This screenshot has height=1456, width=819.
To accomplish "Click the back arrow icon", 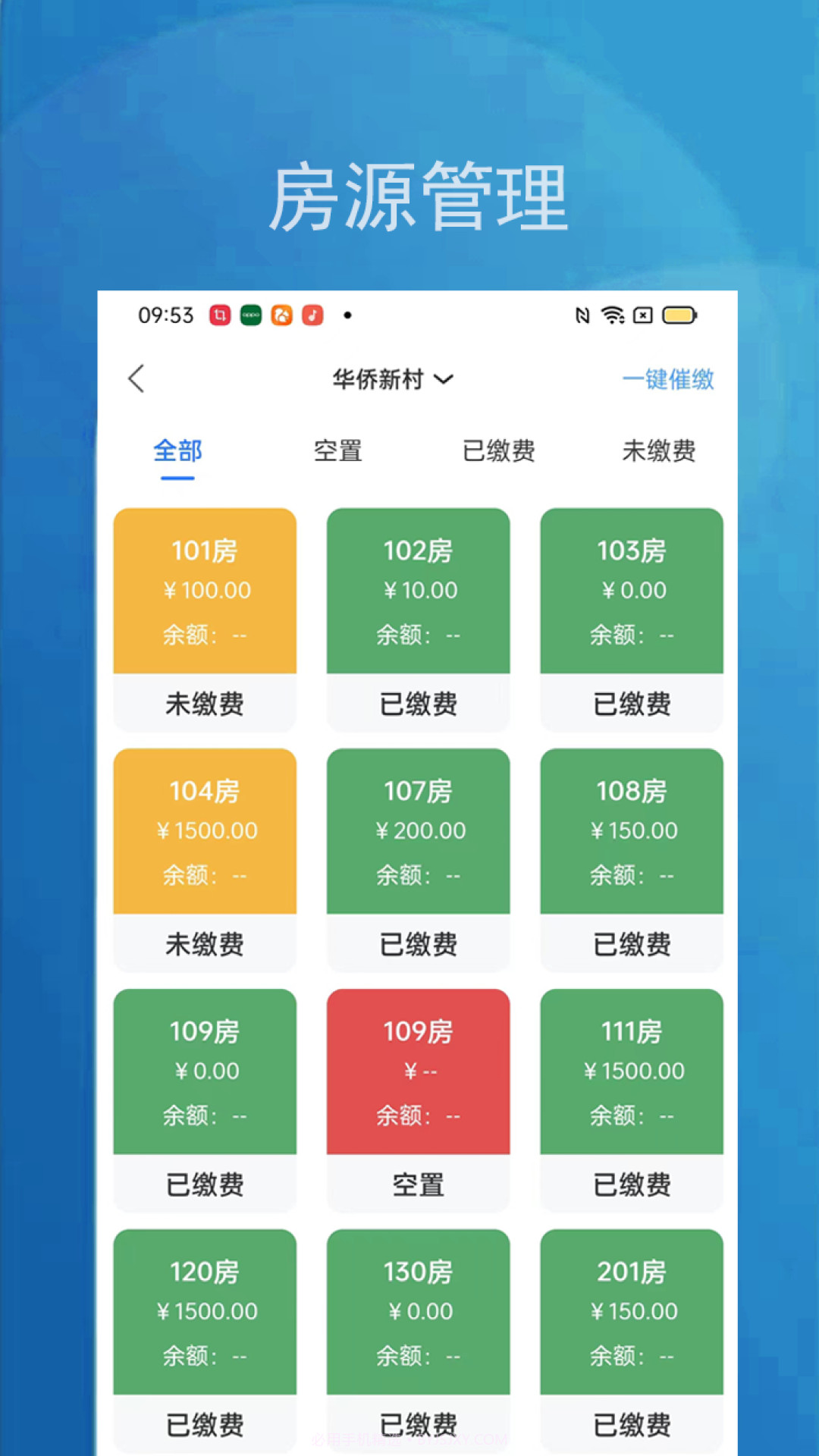I will tap(136, 379).
